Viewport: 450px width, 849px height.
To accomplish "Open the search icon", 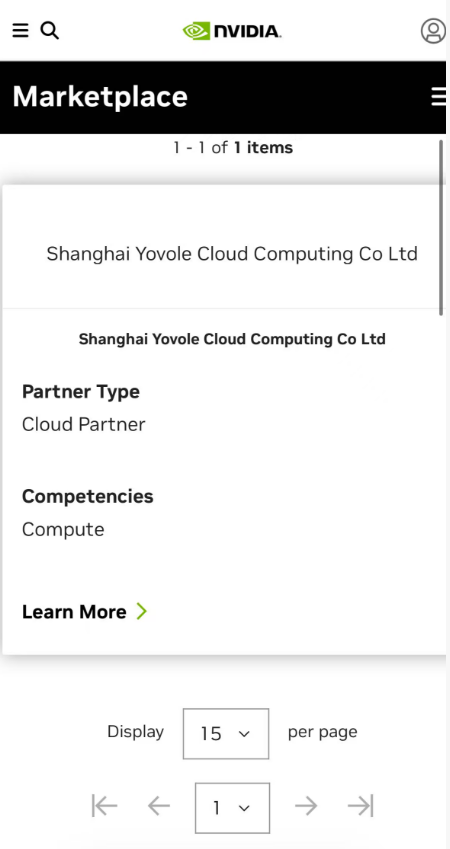I will (x=50, y=31).
